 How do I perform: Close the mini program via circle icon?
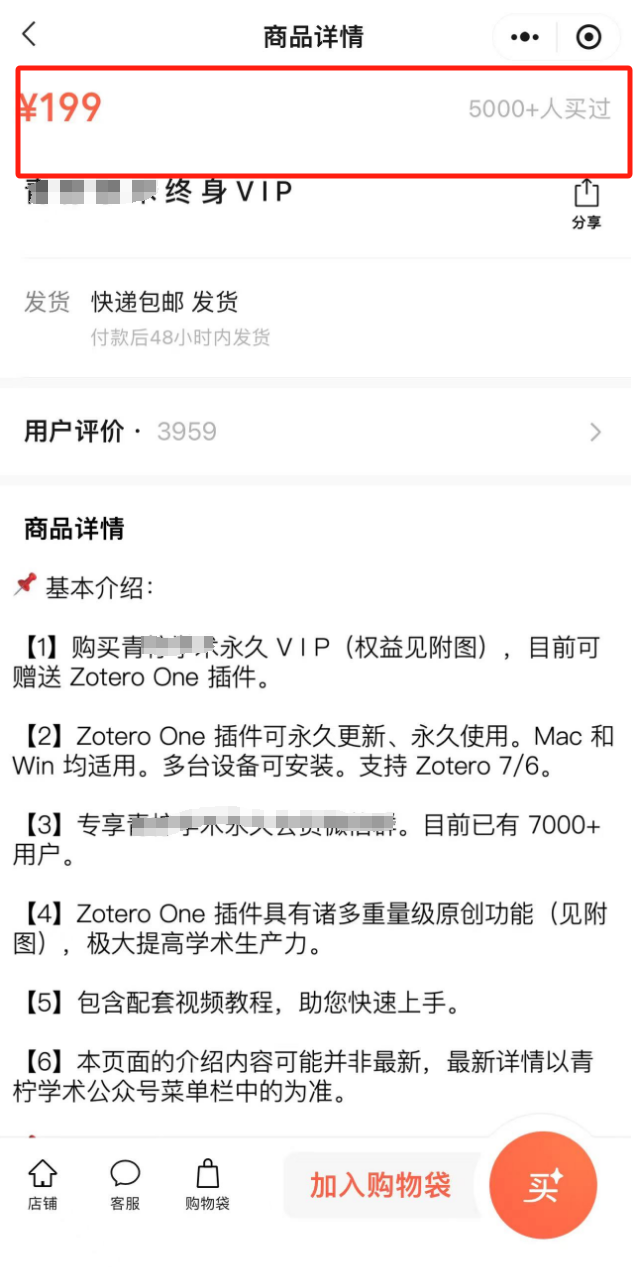pyautogui.click(x=589, y=38)
